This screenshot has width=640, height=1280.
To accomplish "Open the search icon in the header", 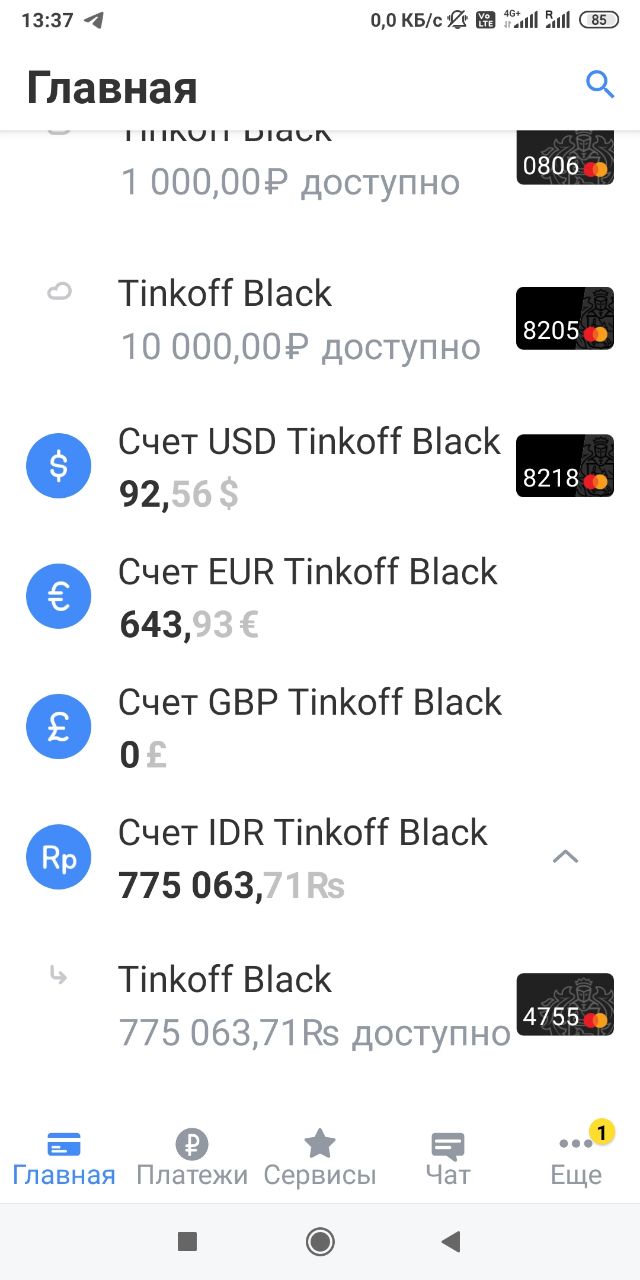I will [599, 85].
